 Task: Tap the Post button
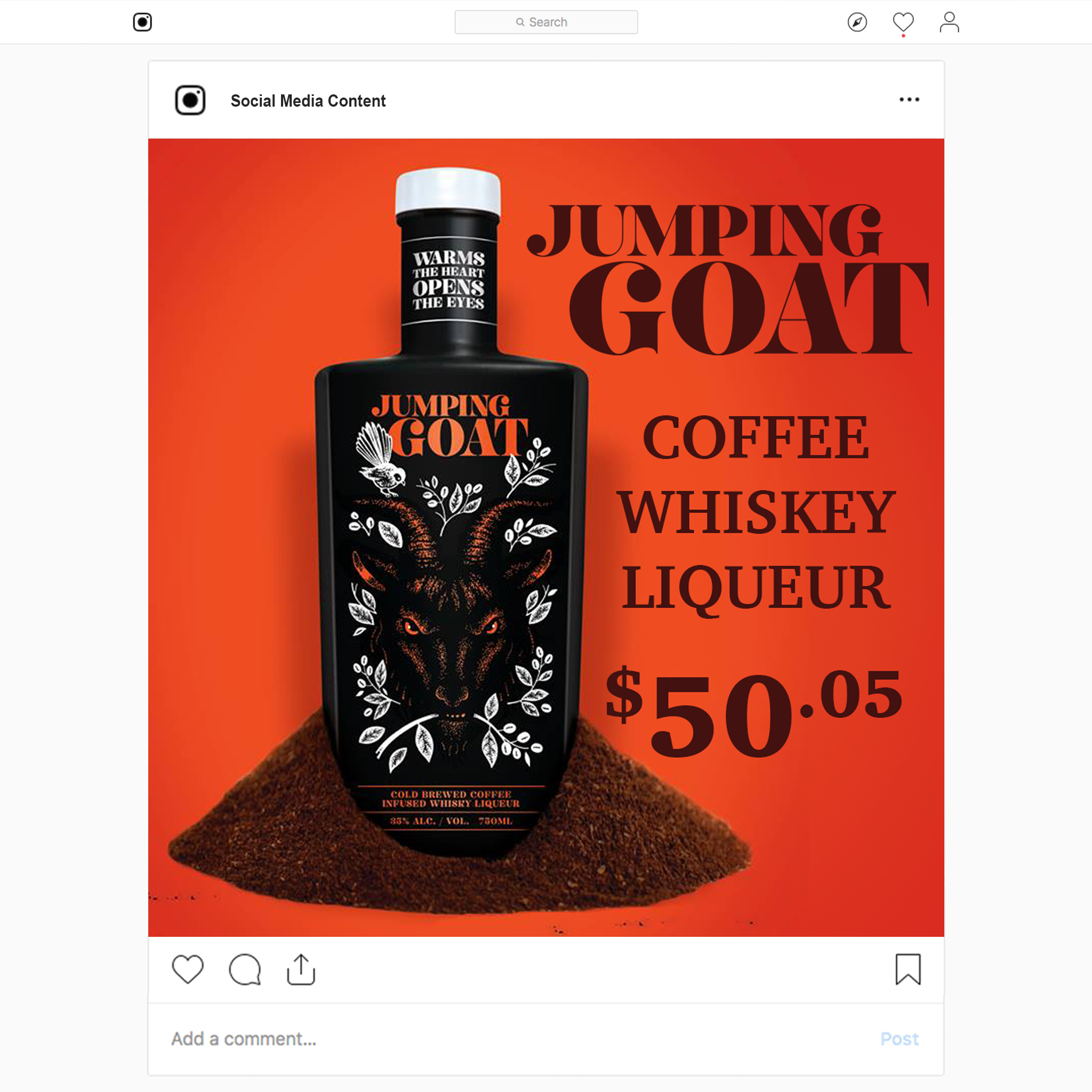[898, 1039]
